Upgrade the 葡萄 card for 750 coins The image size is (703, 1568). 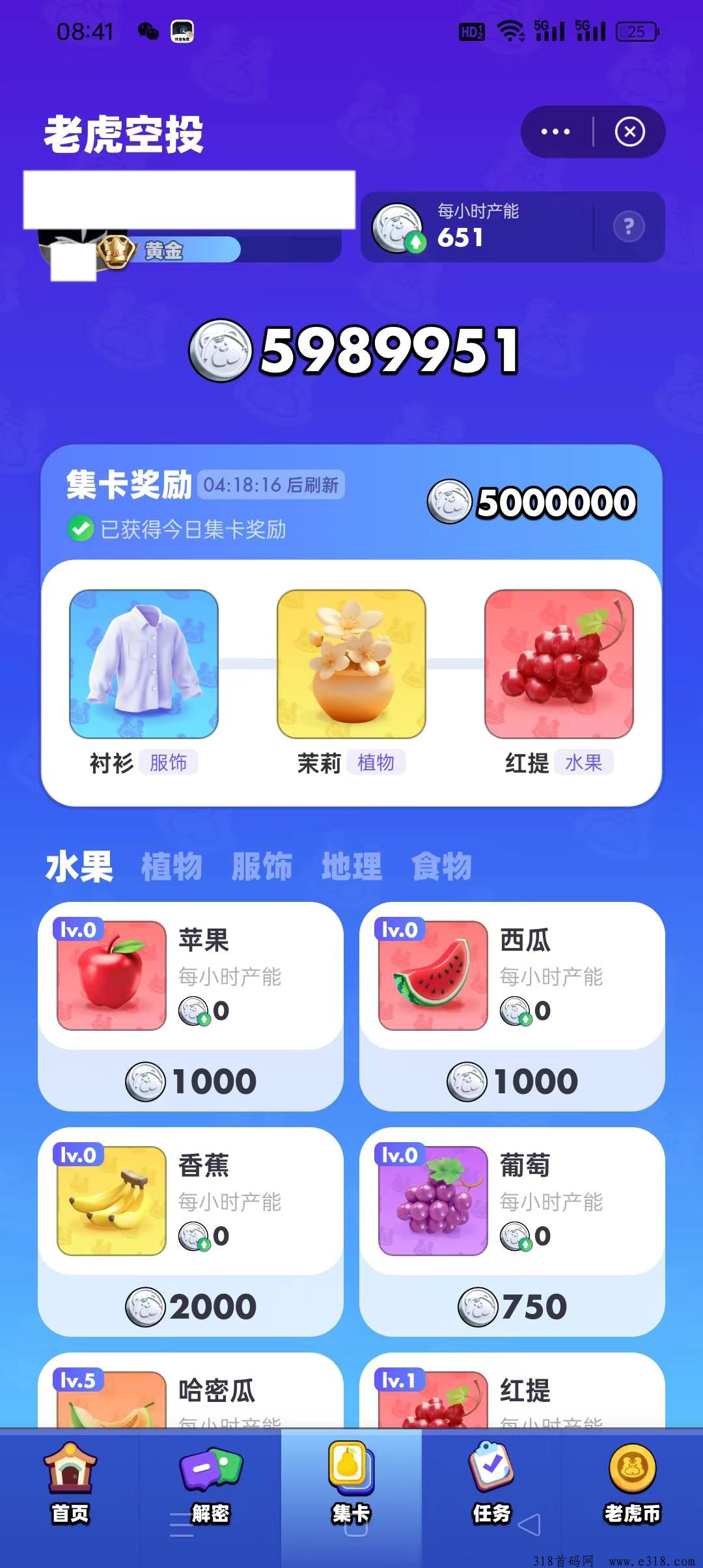pyautogui.click(x=512, y=1306)
